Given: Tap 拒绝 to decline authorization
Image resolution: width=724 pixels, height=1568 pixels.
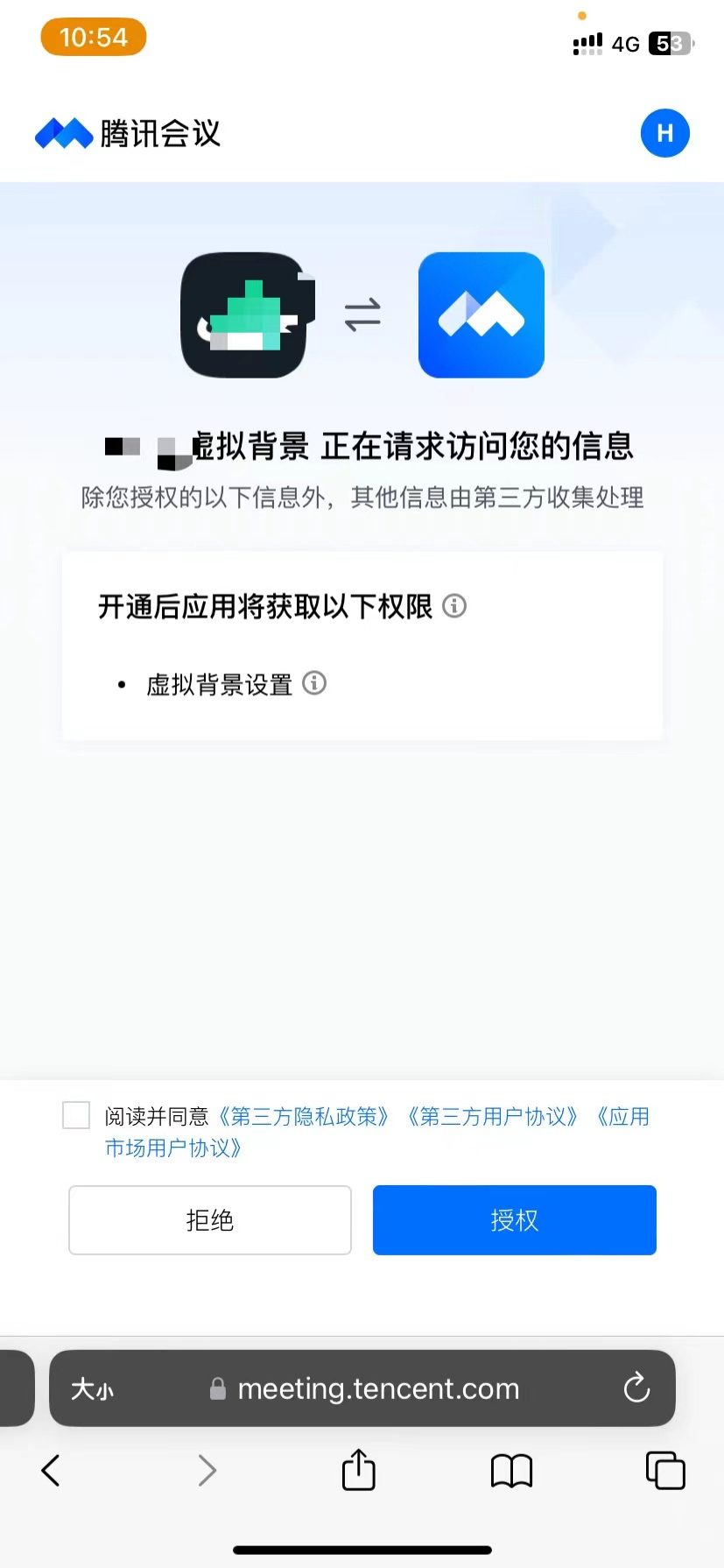Looking at the screenshot, I should 210,1220.
